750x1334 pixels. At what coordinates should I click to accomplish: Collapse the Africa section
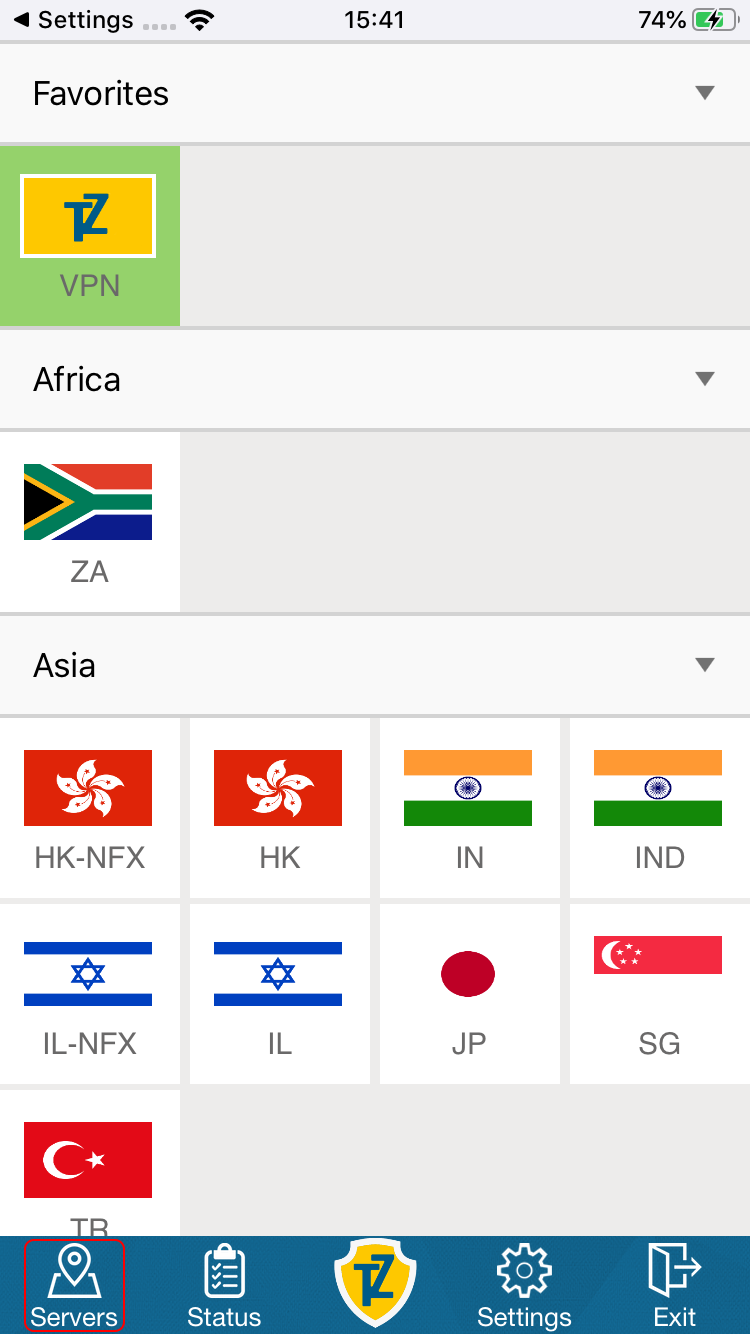coord(704,379)
